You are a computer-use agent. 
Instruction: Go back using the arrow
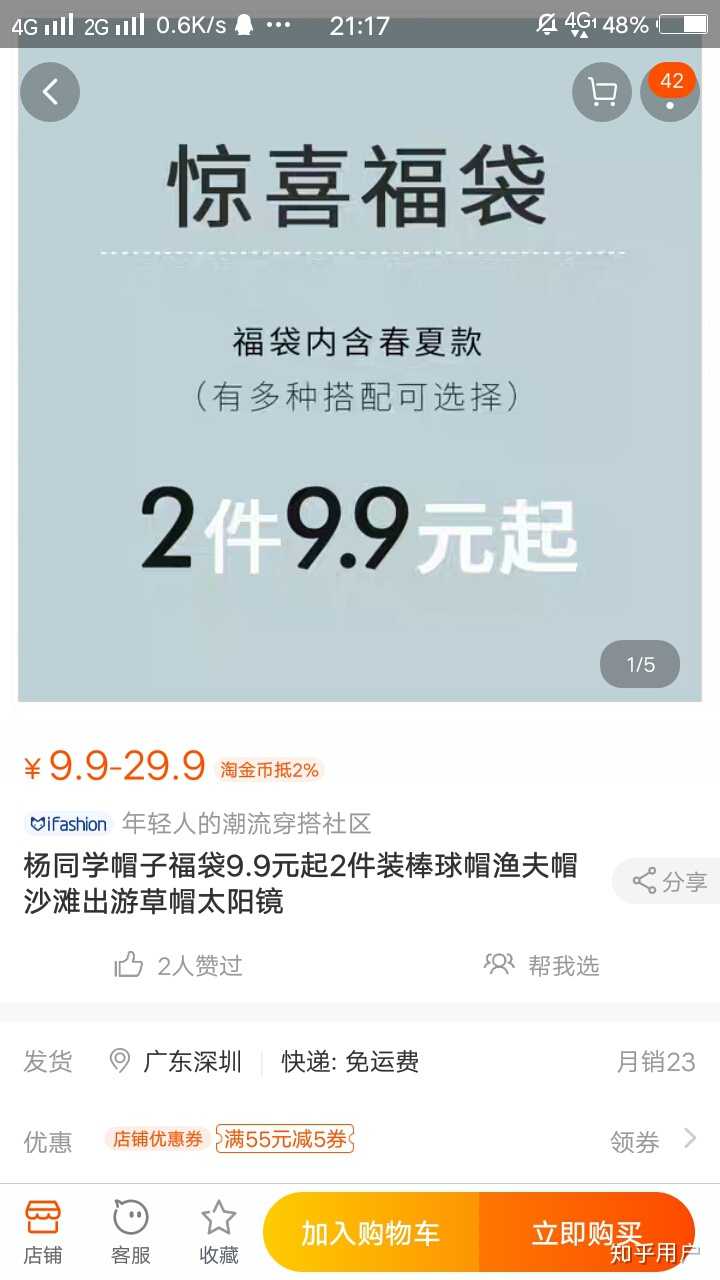tap(50, 92)
